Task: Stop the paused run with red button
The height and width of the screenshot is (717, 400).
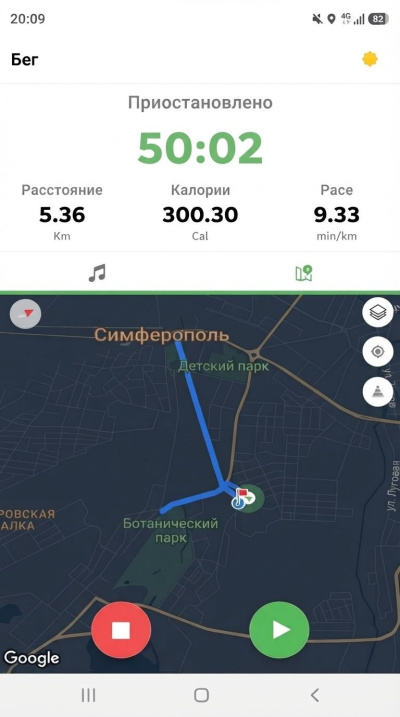Action: pyautogui.click(x=121, y=631)
